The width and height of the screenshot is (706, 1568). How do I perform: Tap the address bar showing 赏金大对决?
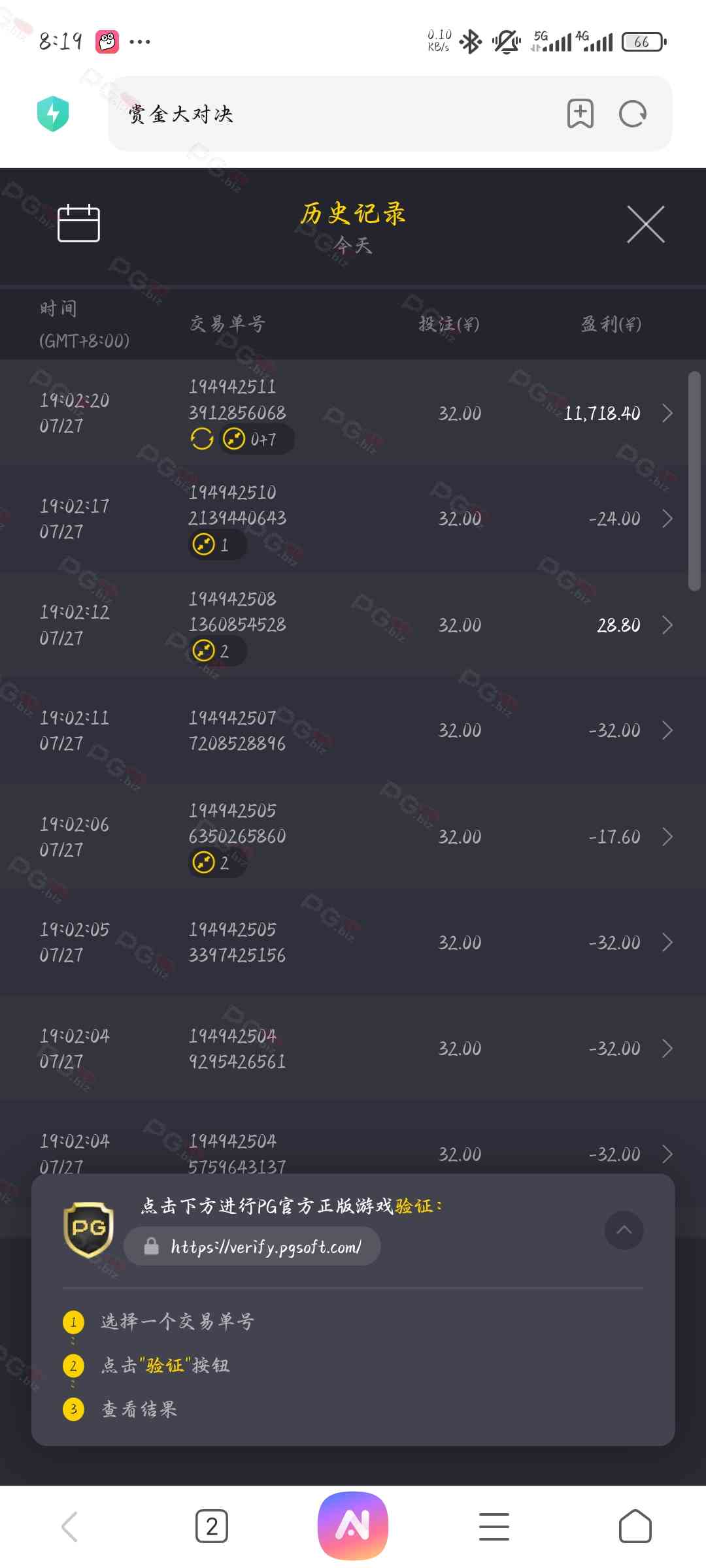tap(327, 114)
